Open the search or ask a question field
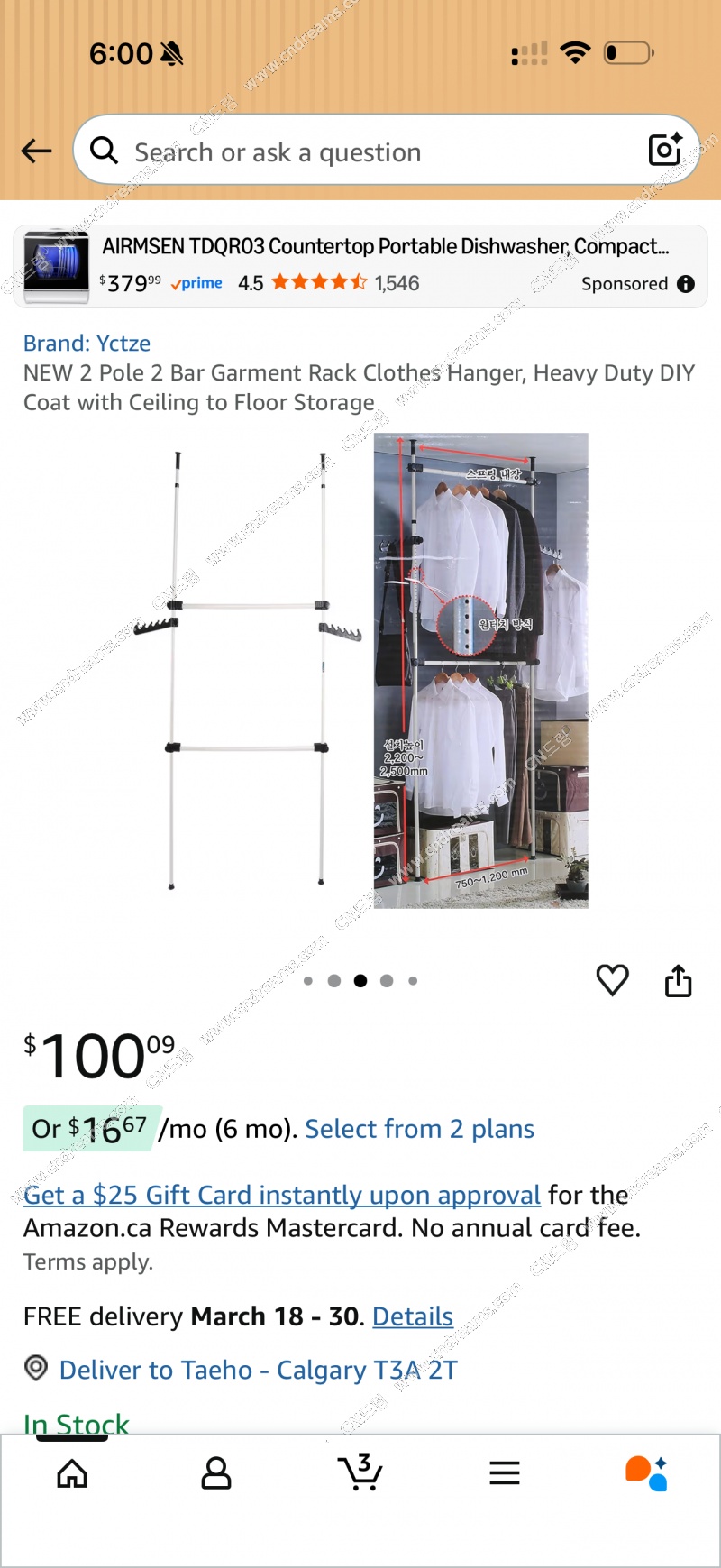The height and width of the screenshot is (1568, 721). pos(360,151)
